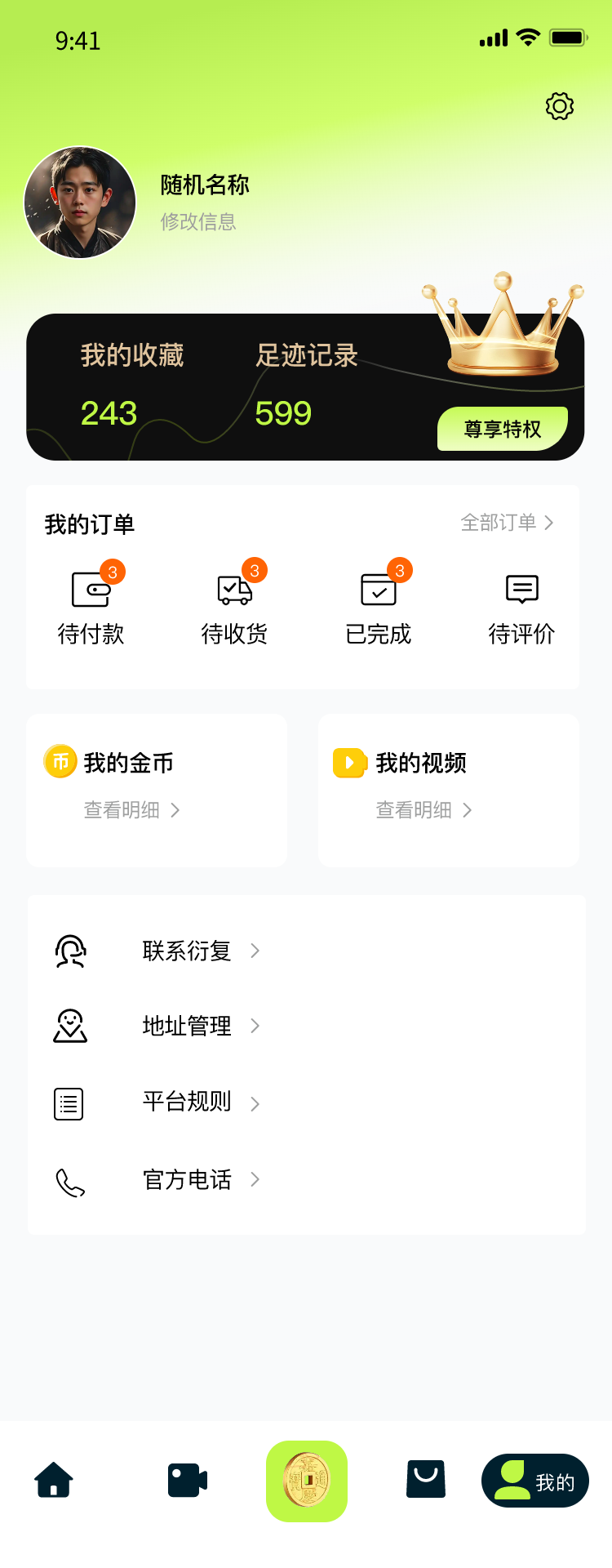
Task: Expand the 地址管理 chevron
Action: [255, 1027]
